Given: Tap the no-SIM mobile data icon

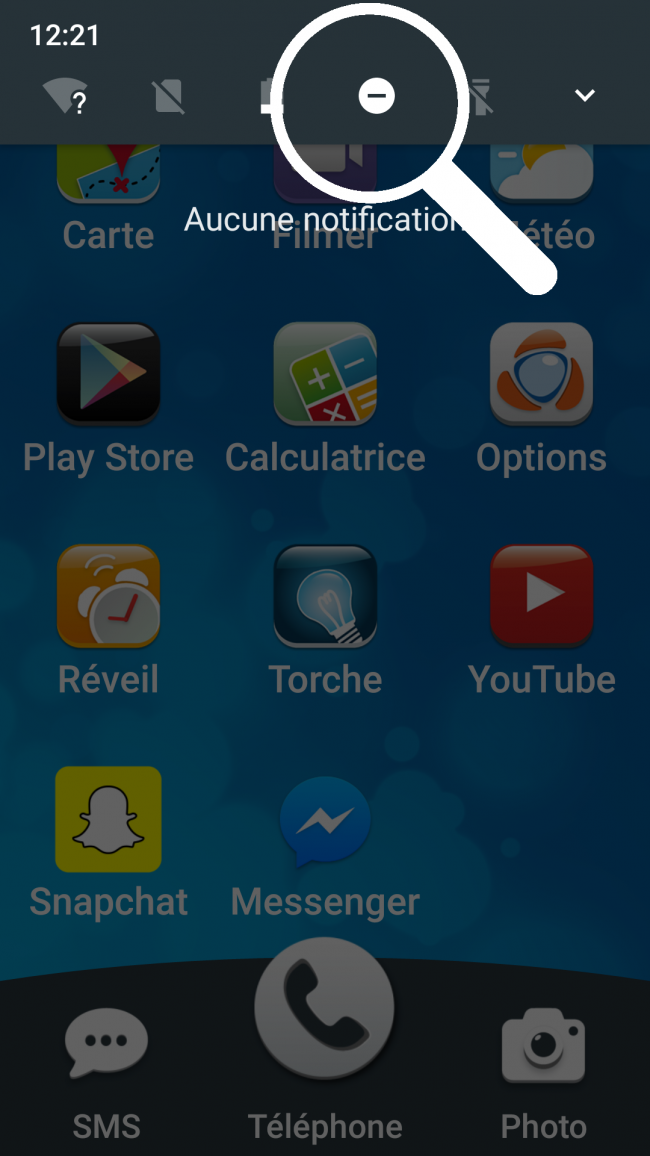Looking at the screenshot, I should pos(169,96).
